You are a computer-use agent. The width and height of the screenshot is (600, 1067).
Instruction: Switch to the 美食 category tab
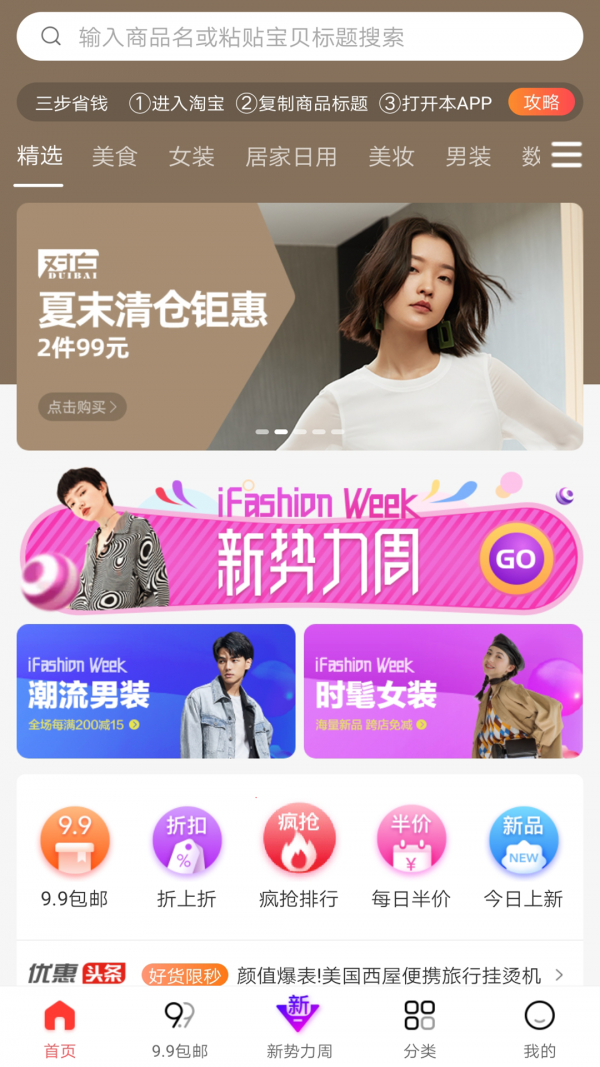point(114,157)
